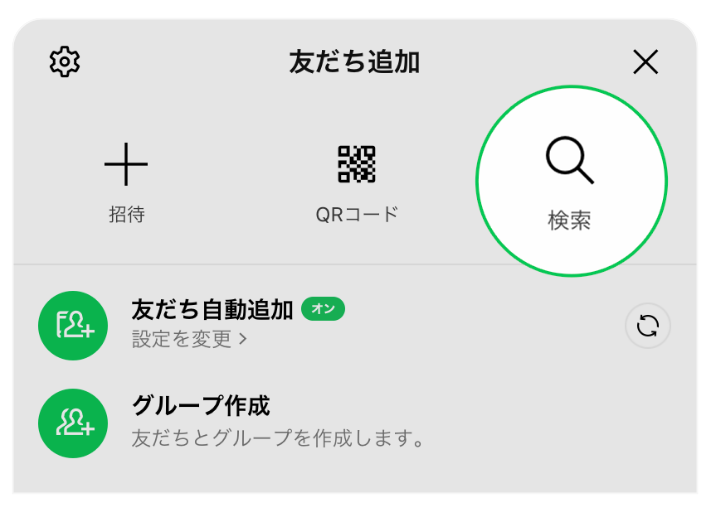The width and height of the screenshot is (709, 512).
Task: Select the 検索 search option
Action: click(x=570, y=180)
